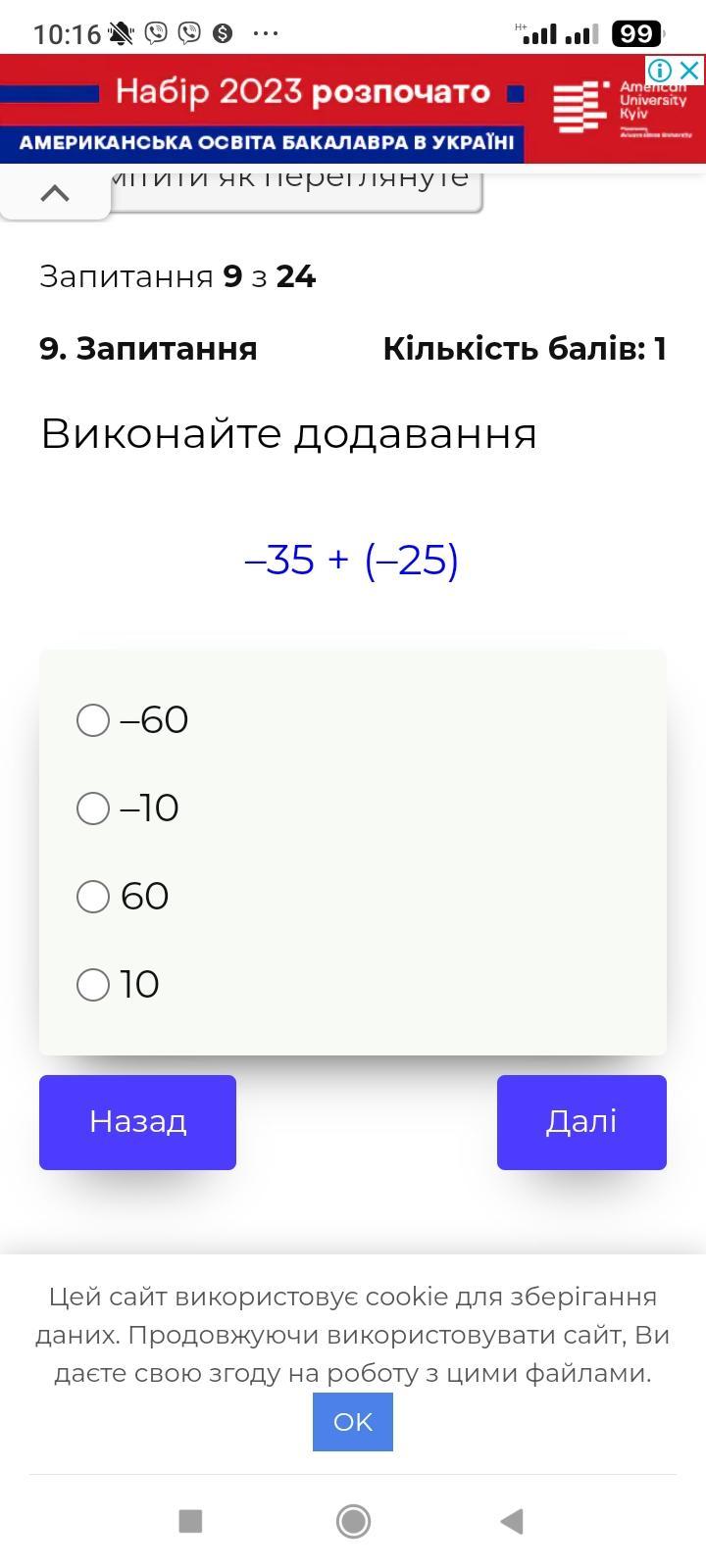Select the answer –60
The image size is (706, 1568).
93,720
